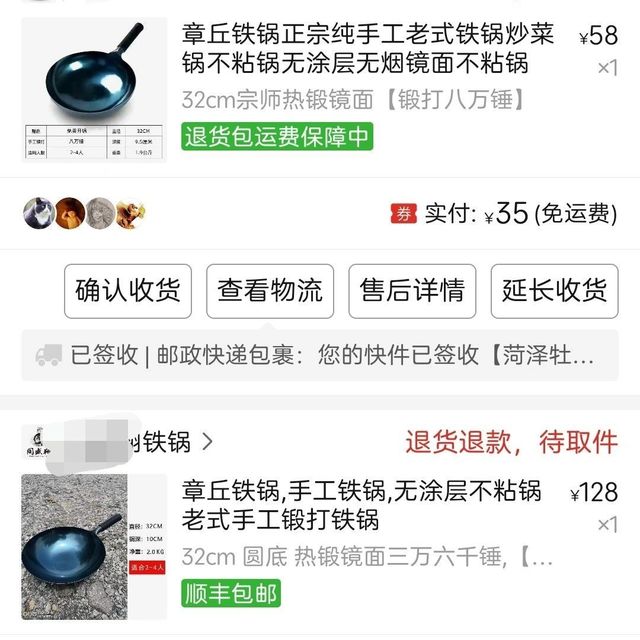Open the 邮政快递包裹 delivery status row
640x640 pixels.
coord(320,355)
